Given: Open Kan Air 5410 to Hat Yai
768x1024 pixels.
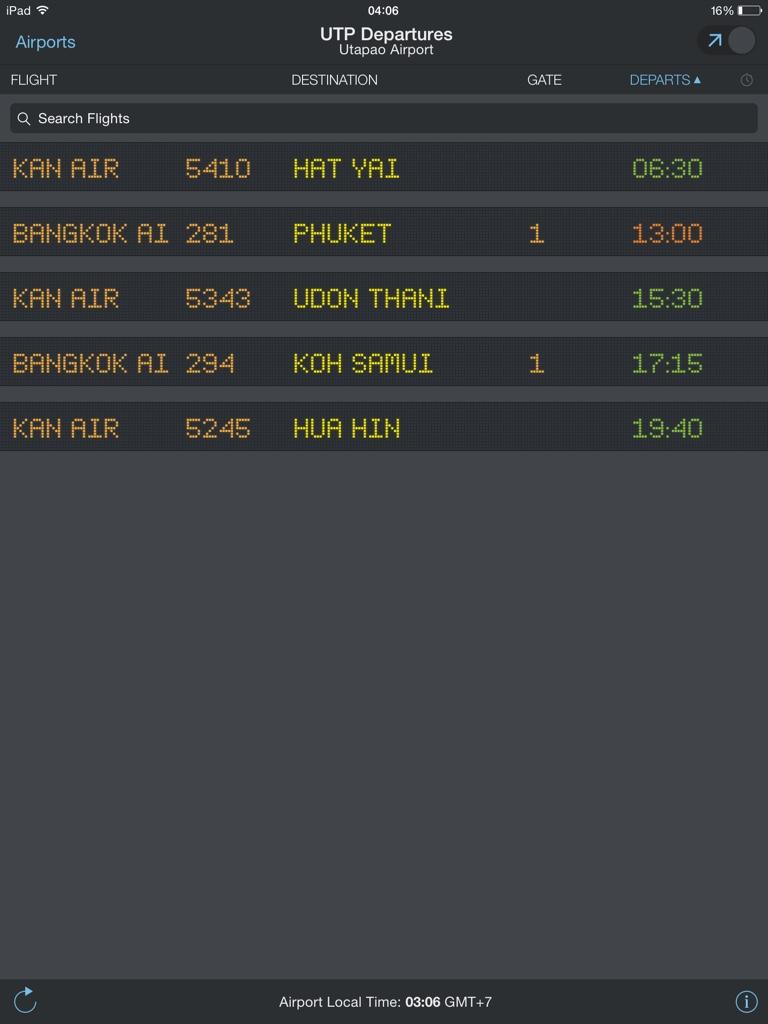Looking at the screenshot, I should [x=384, y=168].
